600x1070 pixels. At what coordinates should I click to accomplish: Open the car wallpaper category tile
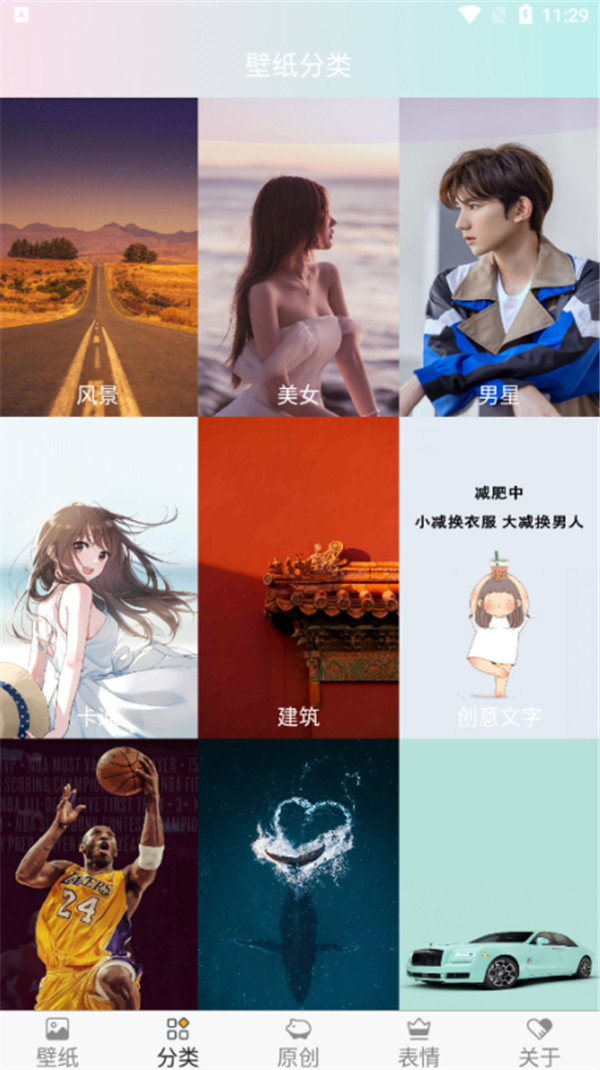(x=499, y=875)
